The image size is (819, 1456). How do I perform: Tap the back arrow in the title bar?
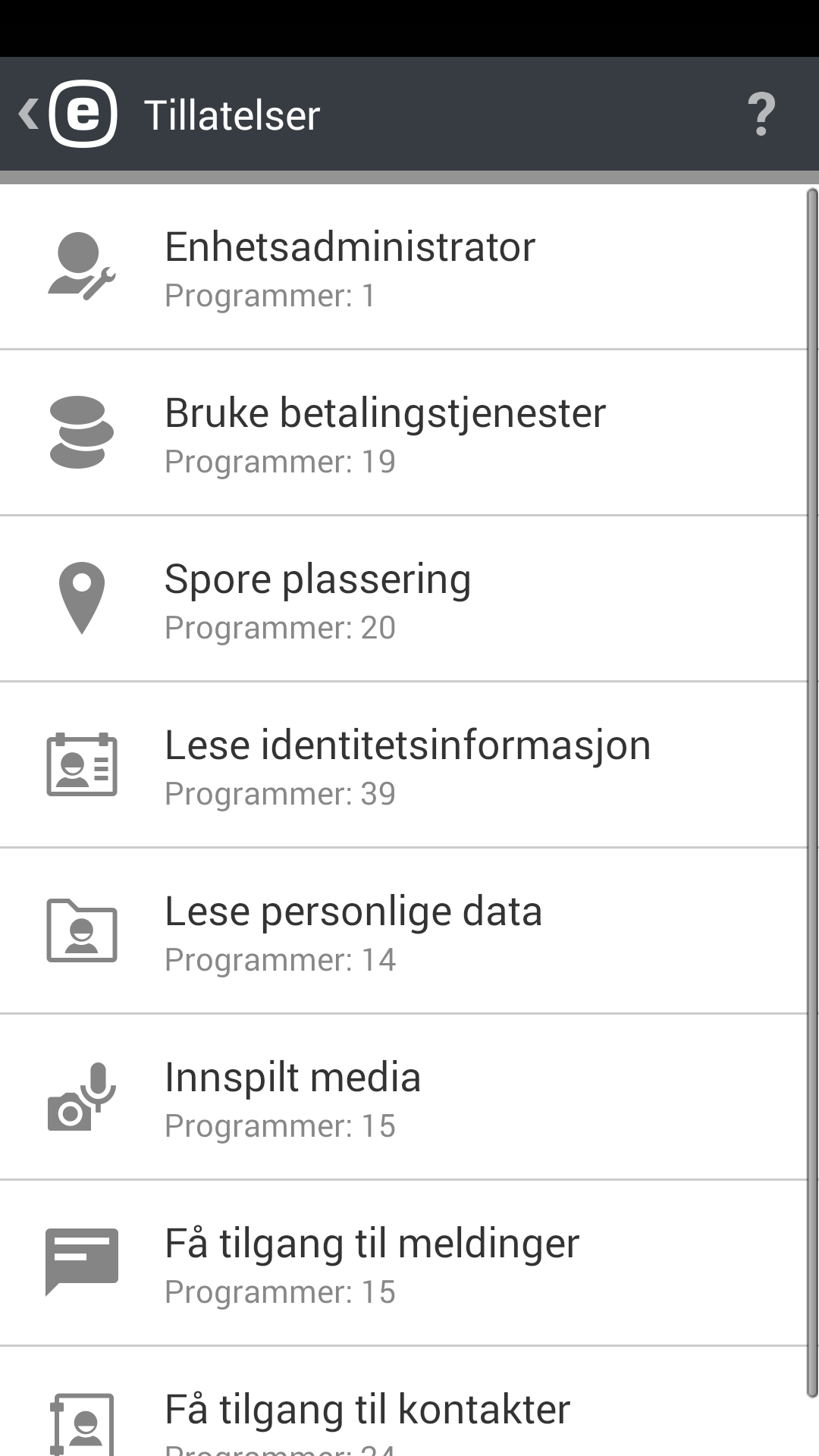pyautogui.click(x=27, y=115)
